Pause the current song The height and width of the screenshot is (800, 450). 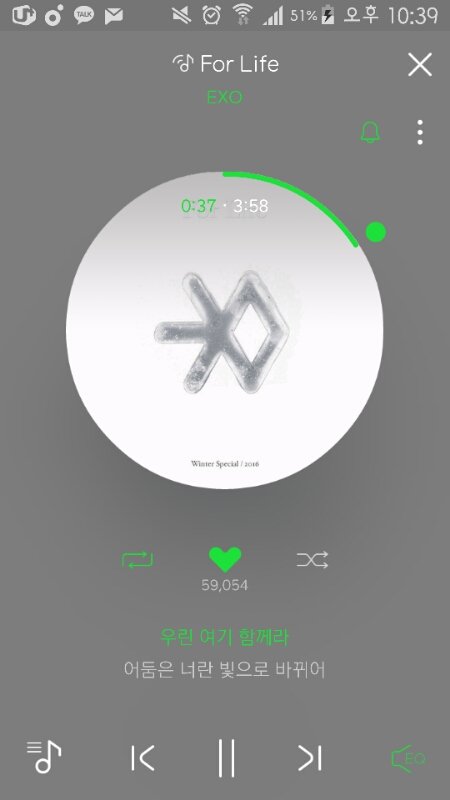(226, 758)
